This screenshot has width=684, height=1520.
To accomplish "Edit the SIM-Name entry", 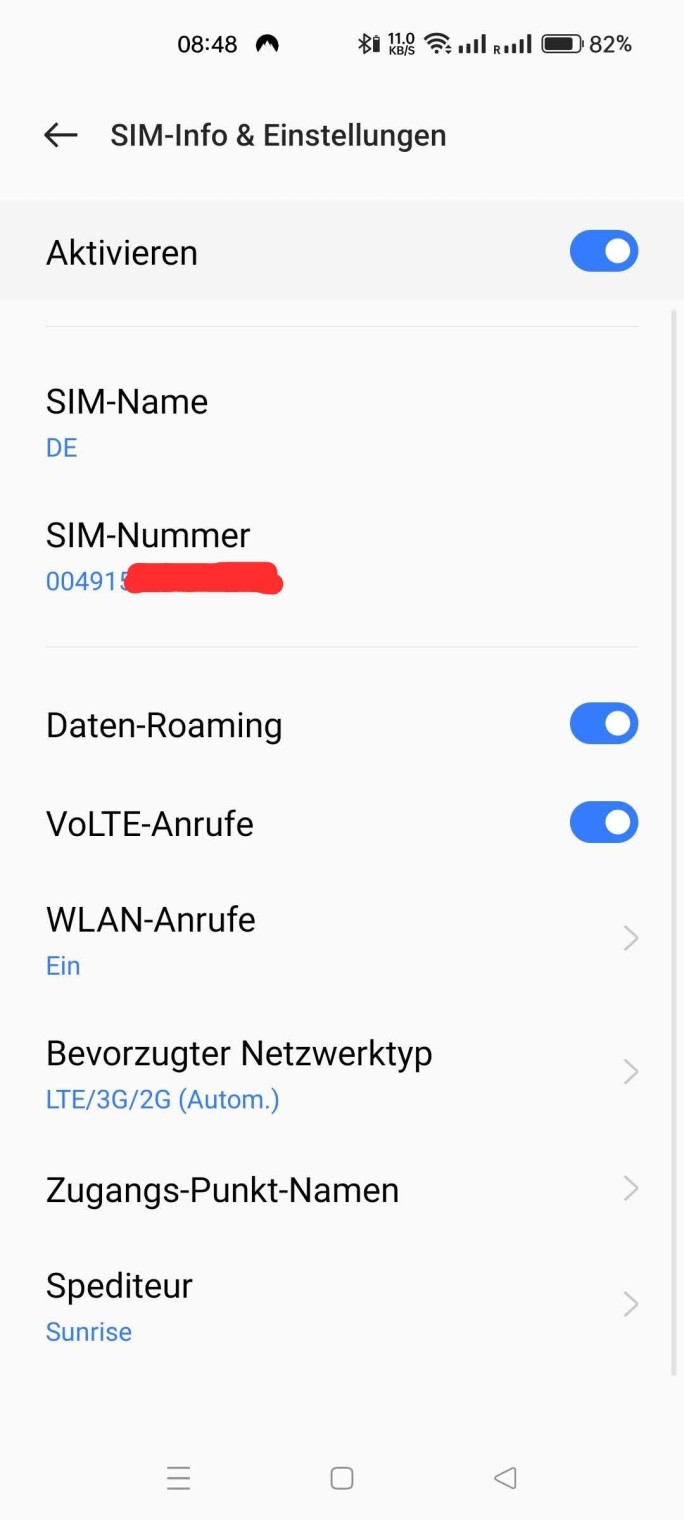I will pos(127,422).
